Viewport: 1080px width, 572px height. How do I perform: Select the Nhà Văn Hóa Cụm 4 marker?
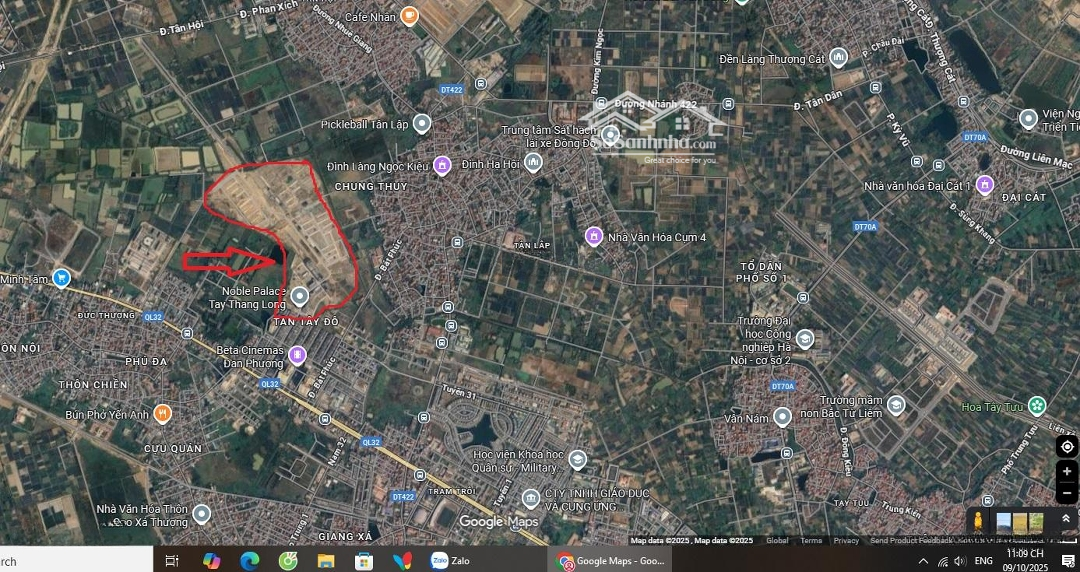pyautogui.click(x=595, y=236)
